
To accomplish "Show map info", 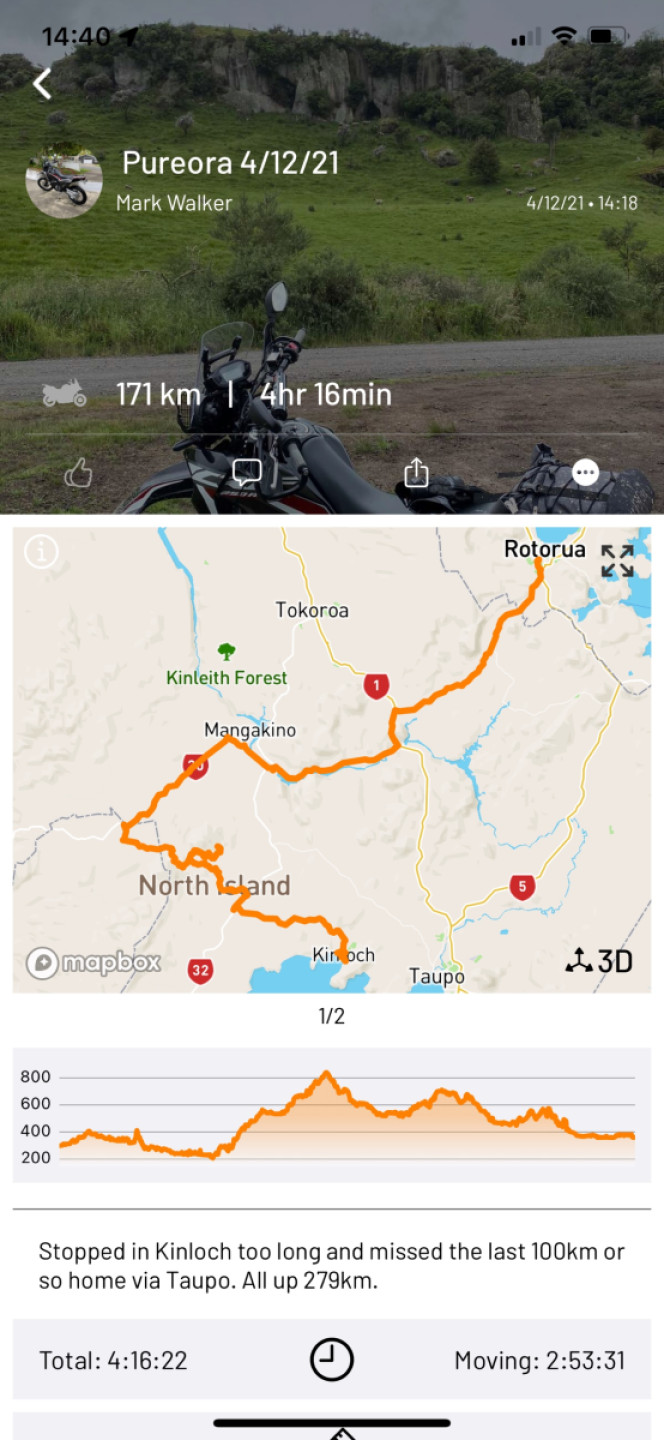I will point(41,551).
